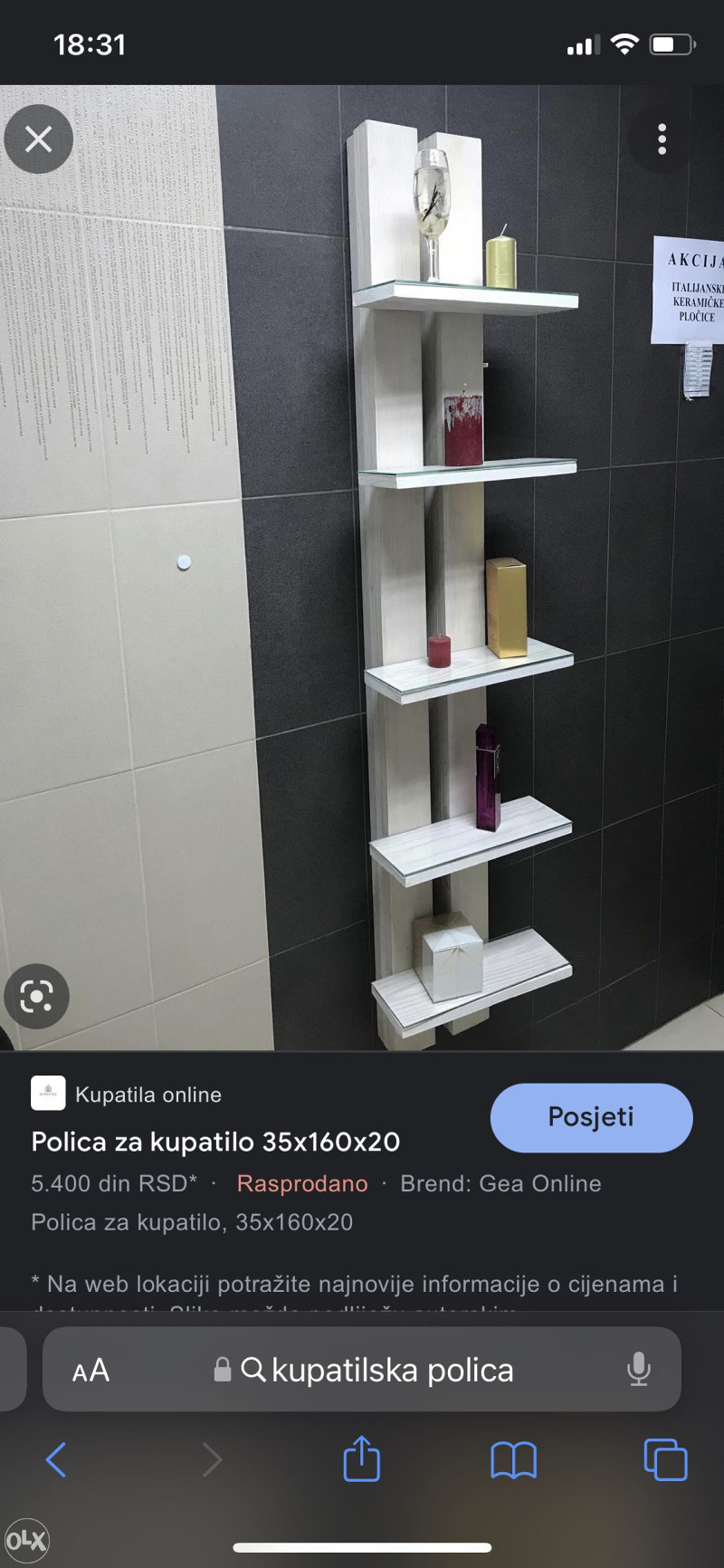Tap the Posjeti button
The height and width of the screenshot is (1568, 724).
coord(591,1117)
